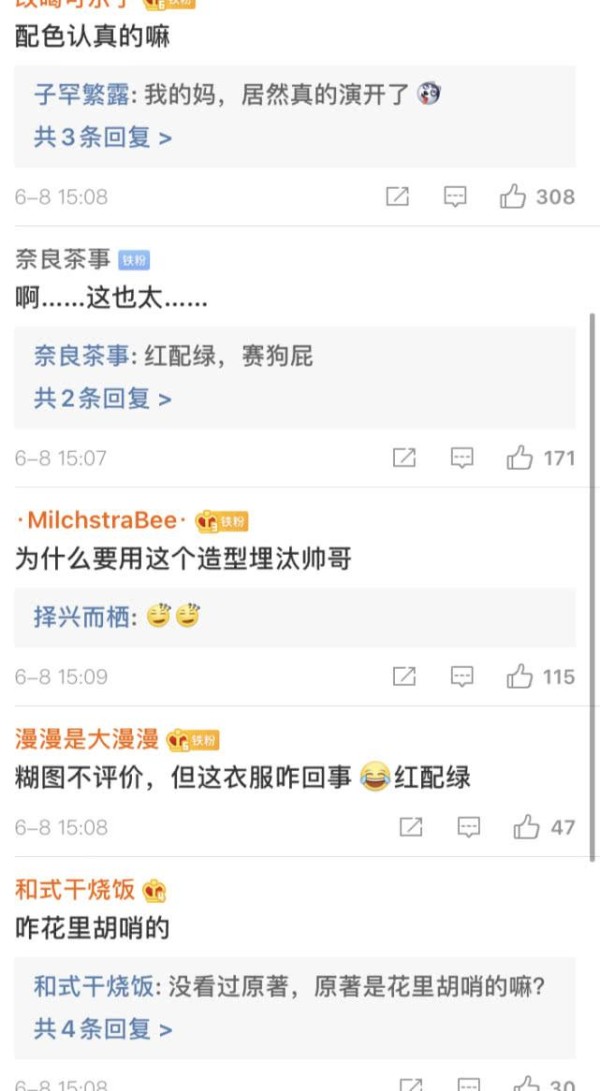Expand the 共4条回复 replies link
600x1091 pixels.
pos(102,1028)
